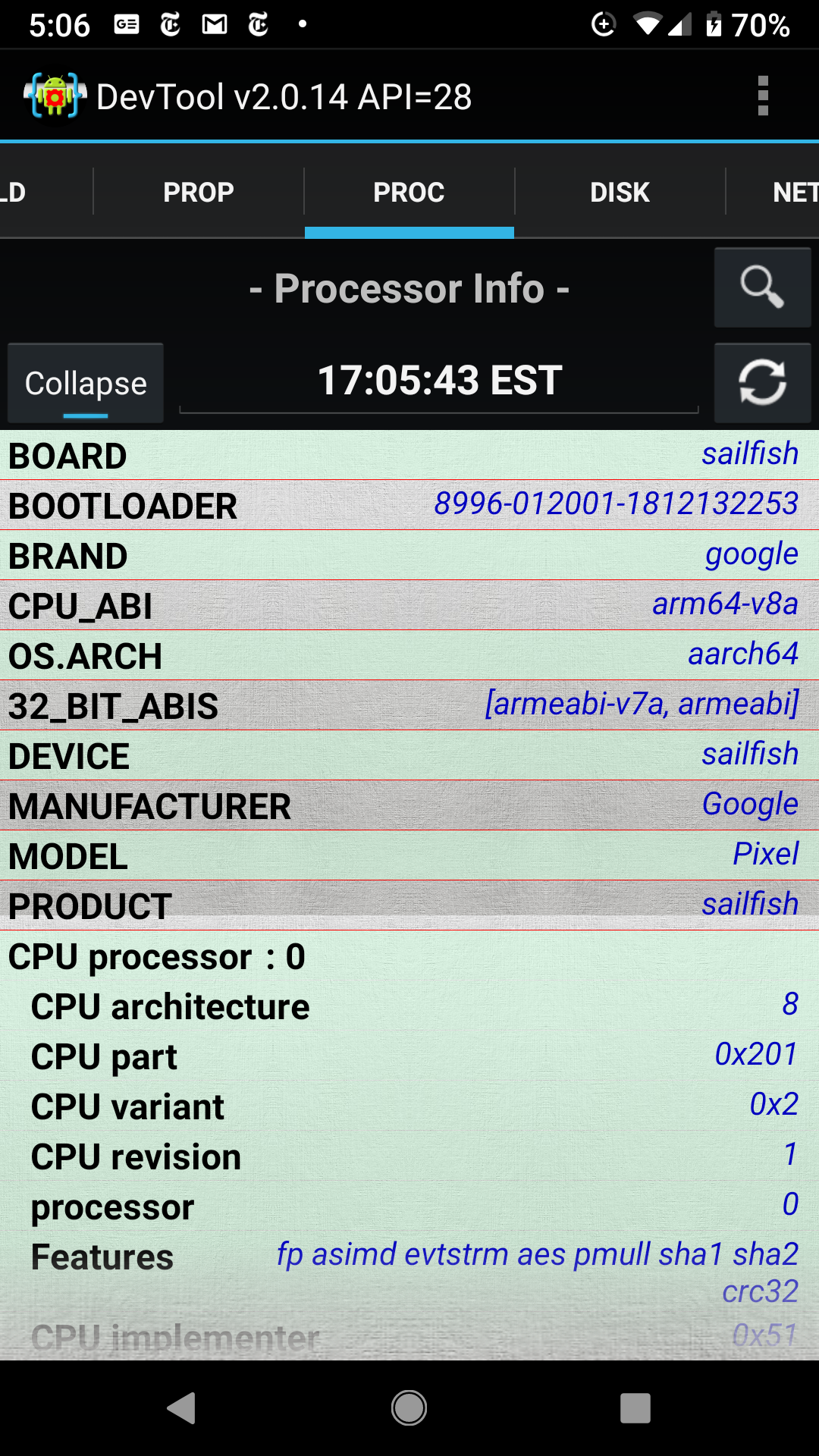Open recent apps from the navigation bar

pyautogui.click(x=635, y=1408)
